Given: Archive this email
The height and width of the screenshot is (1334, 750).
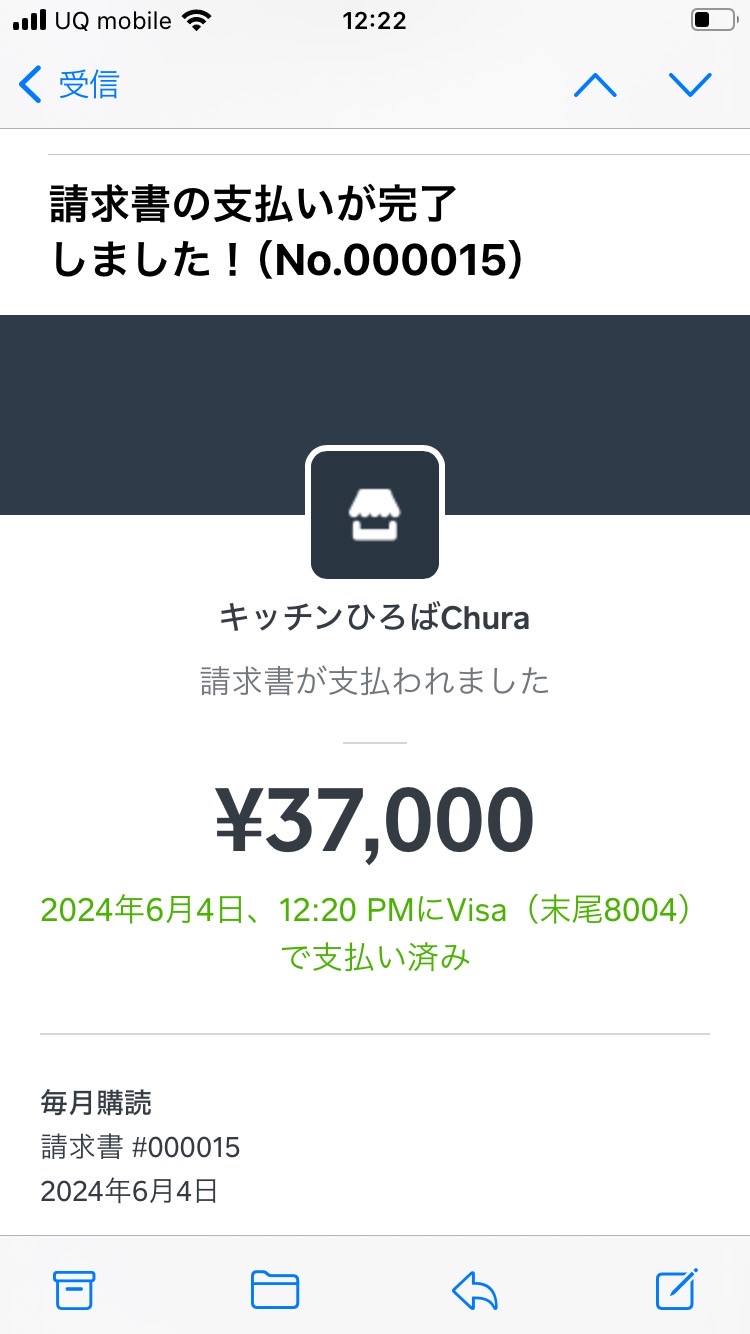Looking at the screenshot, I should (x=74, y=1290).
